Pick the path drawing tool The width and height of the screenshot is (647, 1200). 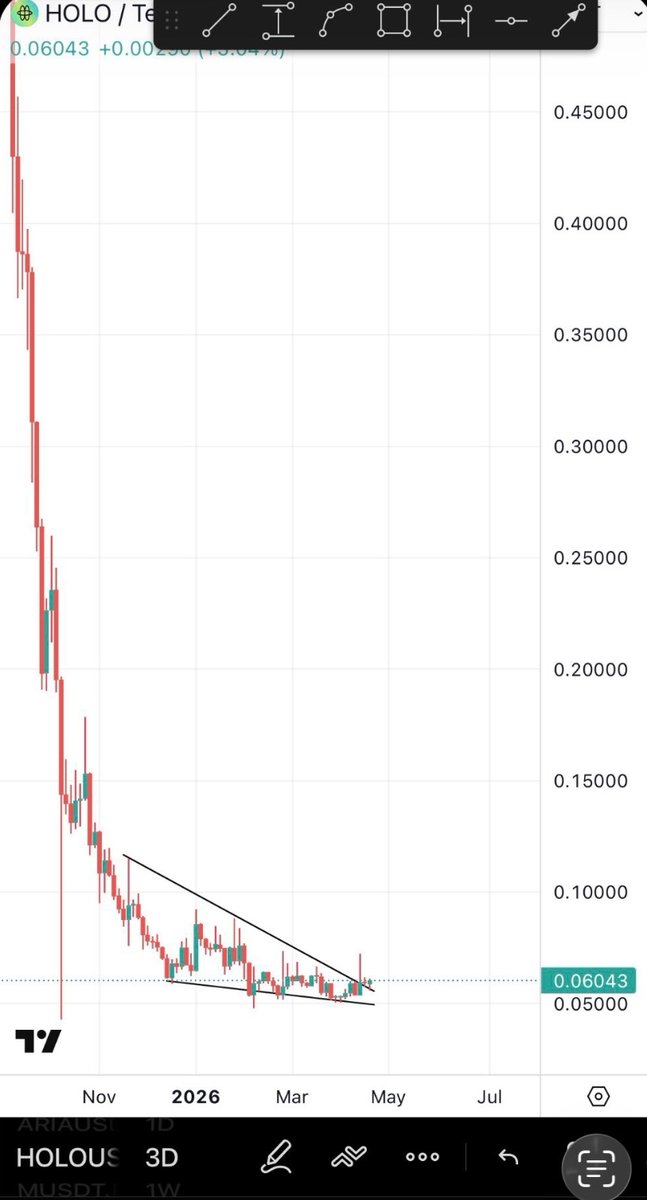coord(336,21)
